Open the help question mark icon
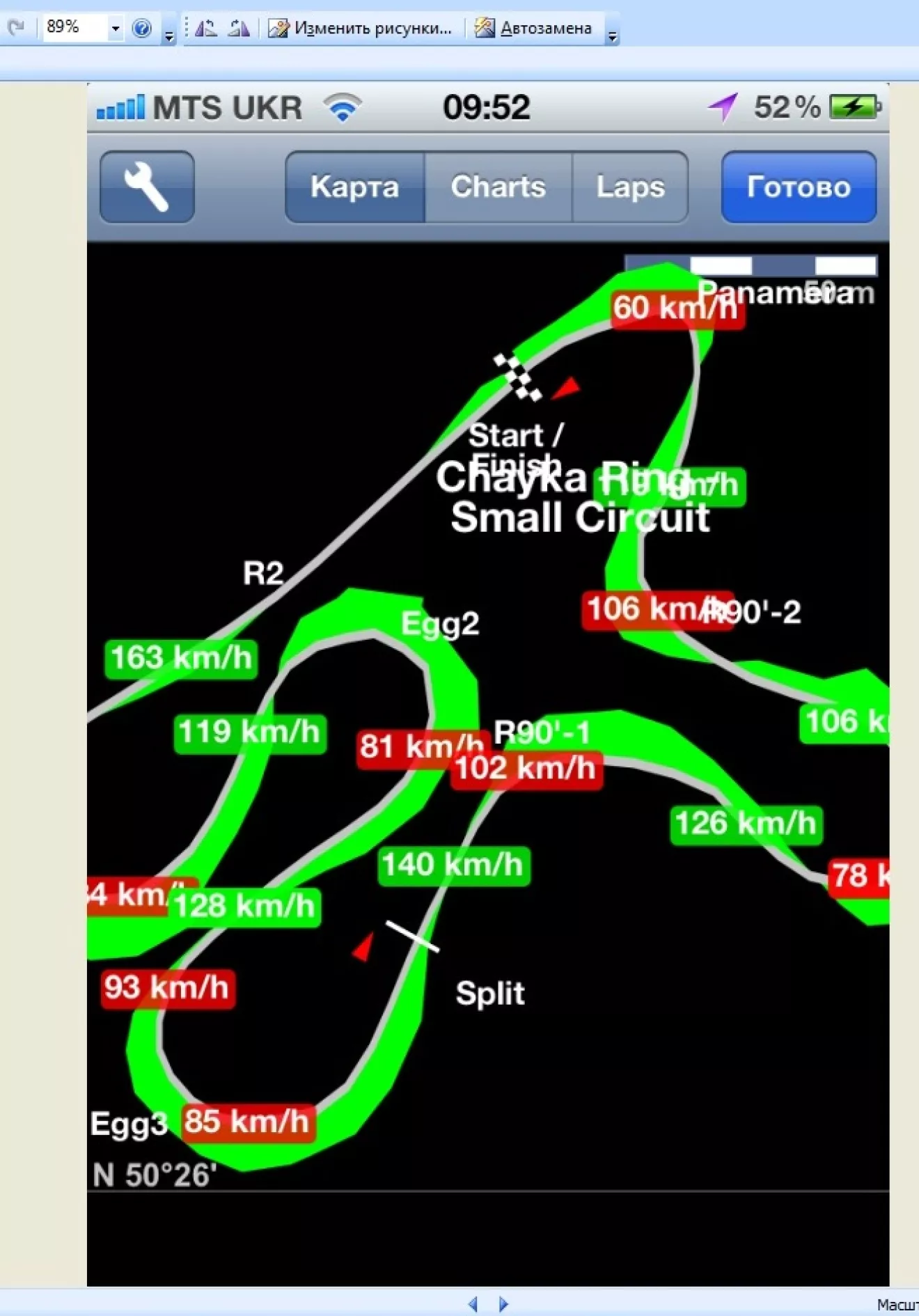919x1316 pixels. click(x=142, y=28)
